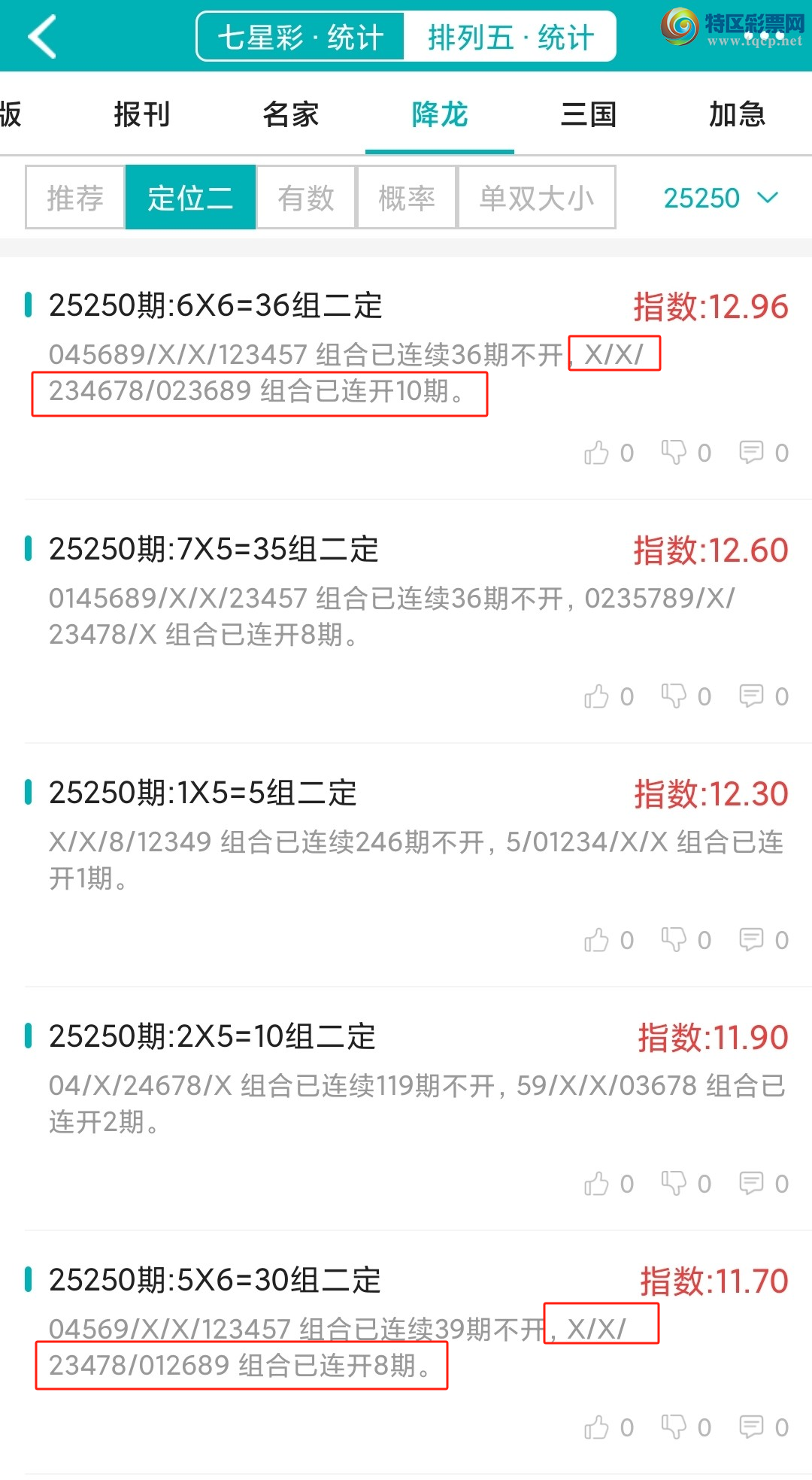Dislike the 7X5=35组二定 post
Image resolution: width=812 pixels, height=1480 pixels.
click(675, 696)
